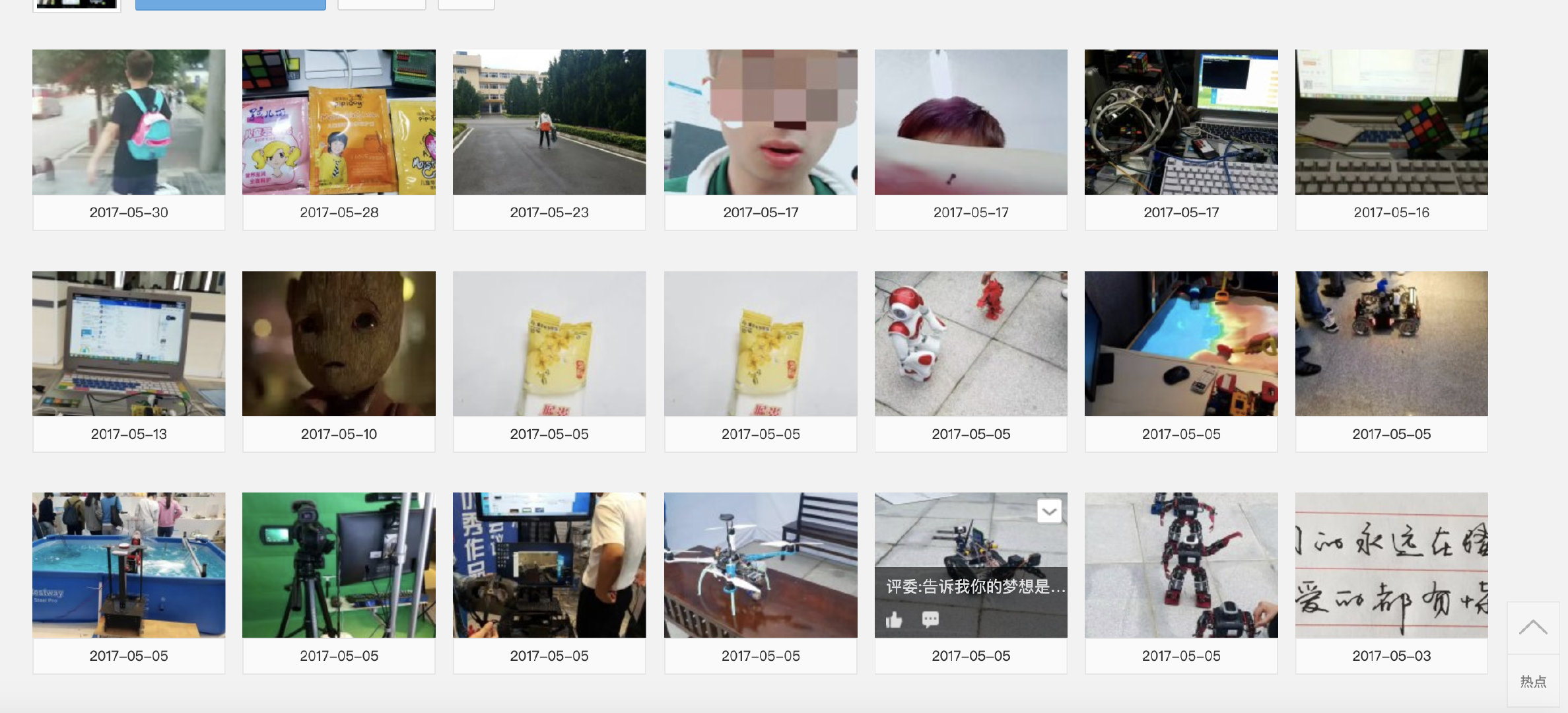View the green screen camera photo

[x=339, y=565]
